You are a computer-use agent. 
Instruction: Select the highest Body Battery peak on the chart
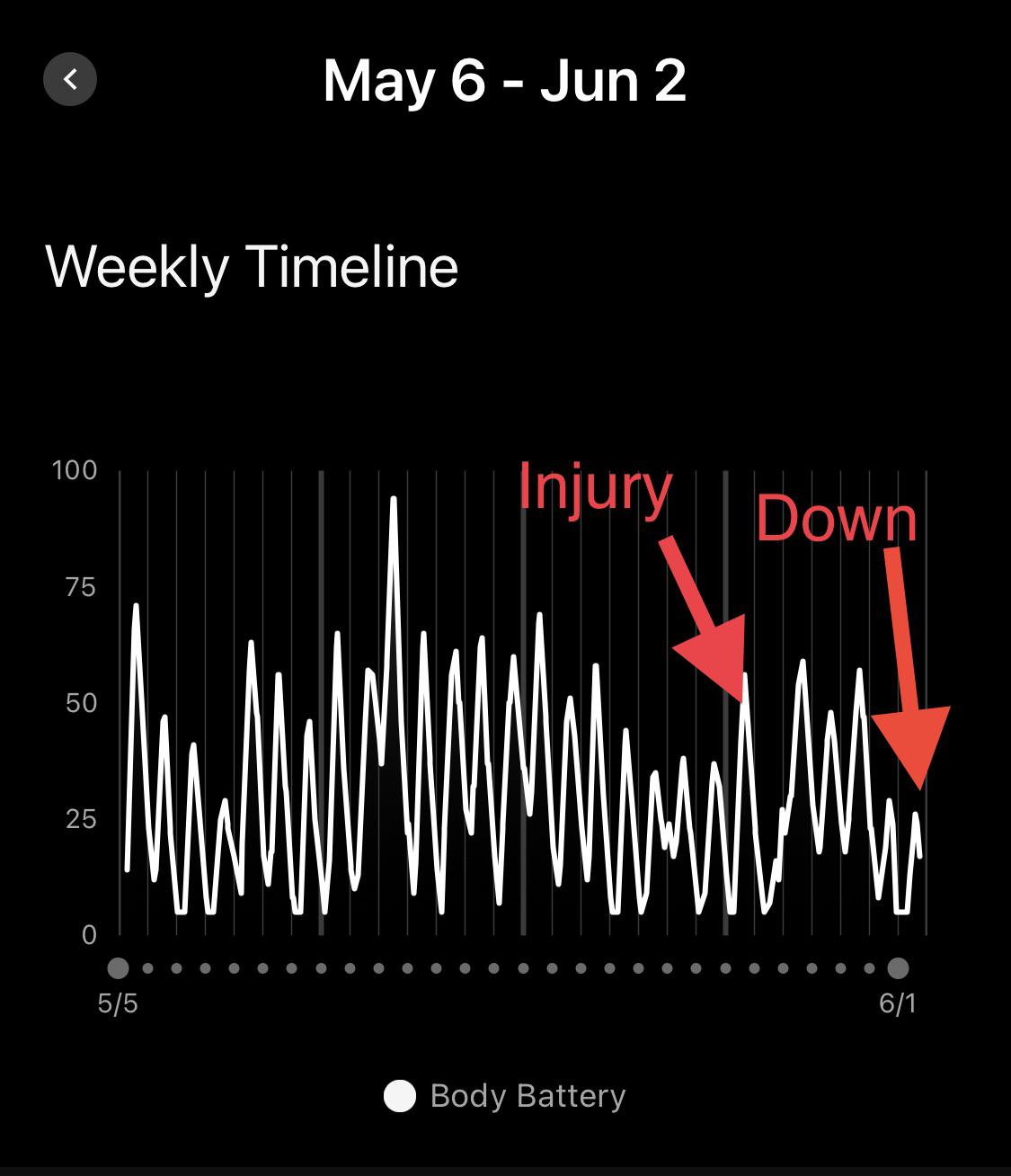pyautogui.click(x=394, y=497)
